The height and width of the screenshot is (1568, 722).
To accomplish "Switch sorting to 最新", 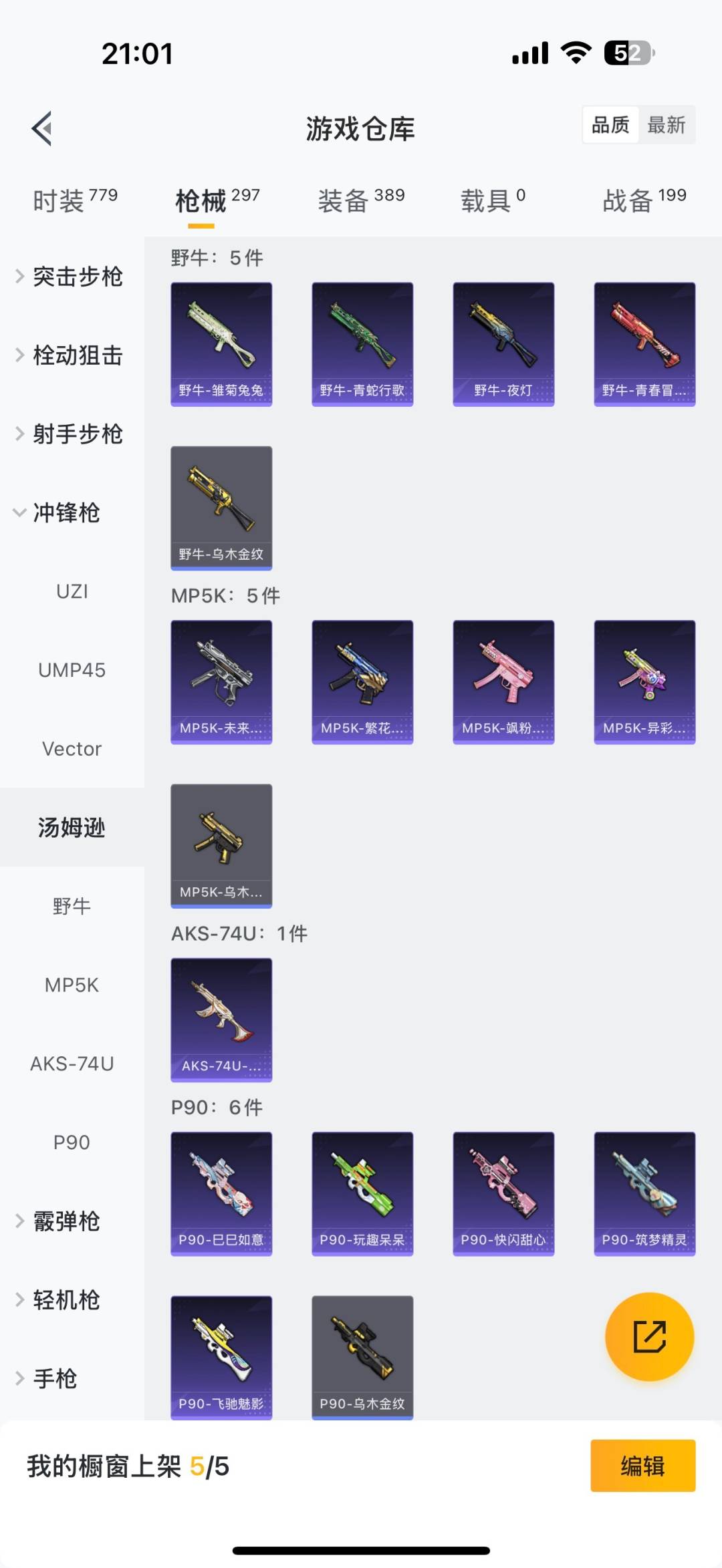I will tap(667, 125).
